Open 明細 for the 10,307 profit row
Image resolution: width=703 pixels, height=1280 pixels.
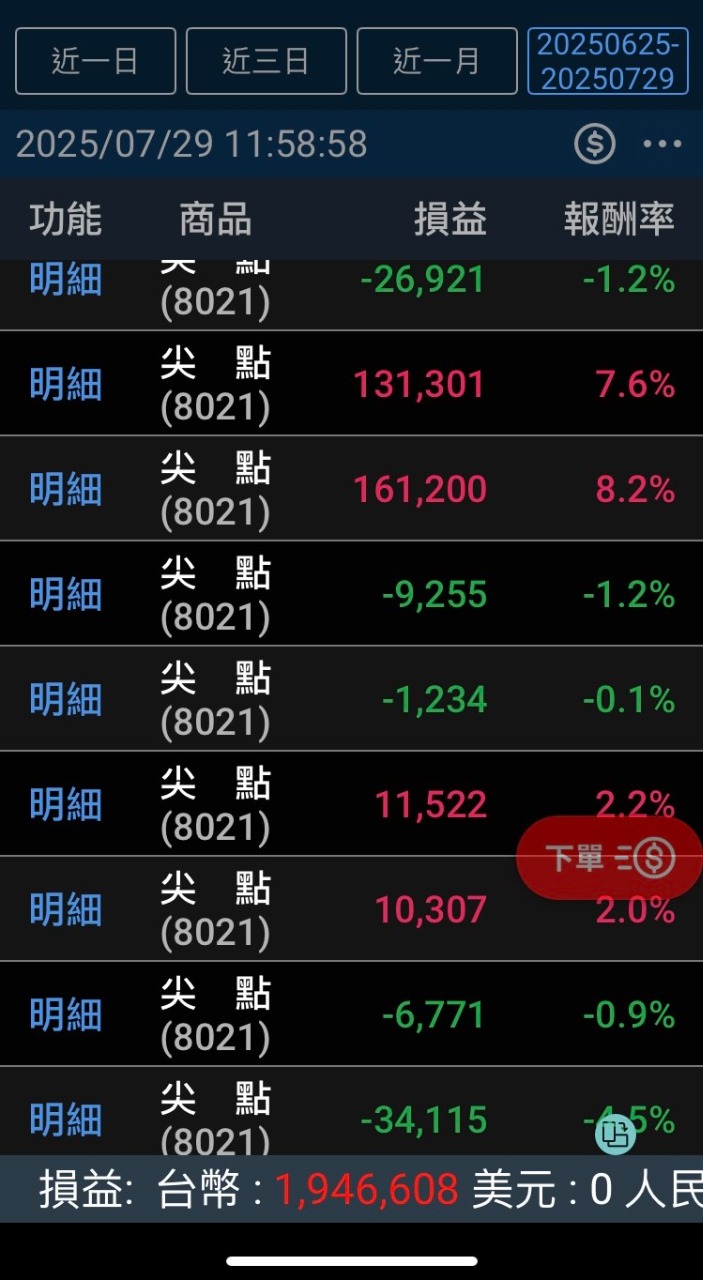coord(66,909)
